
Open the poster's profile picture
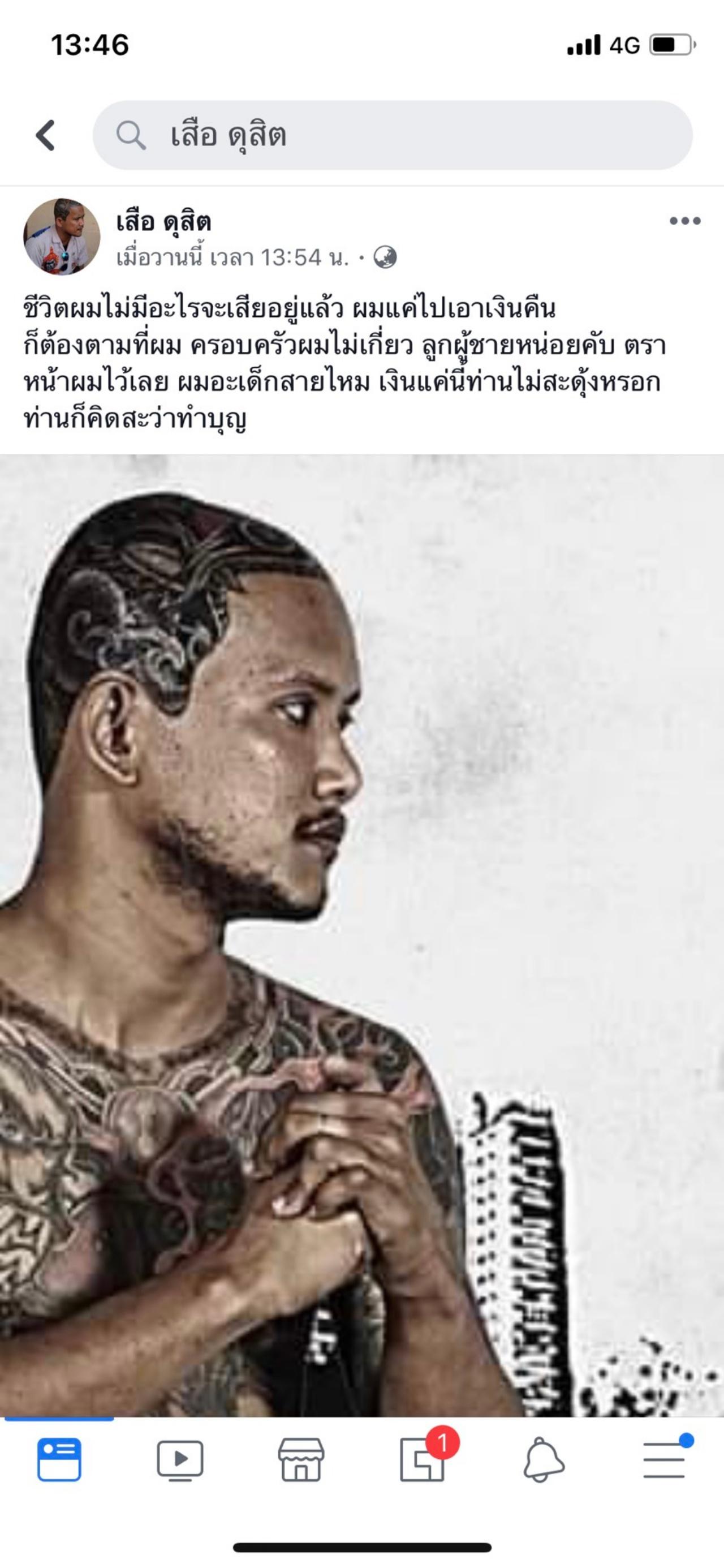point(62,237)
